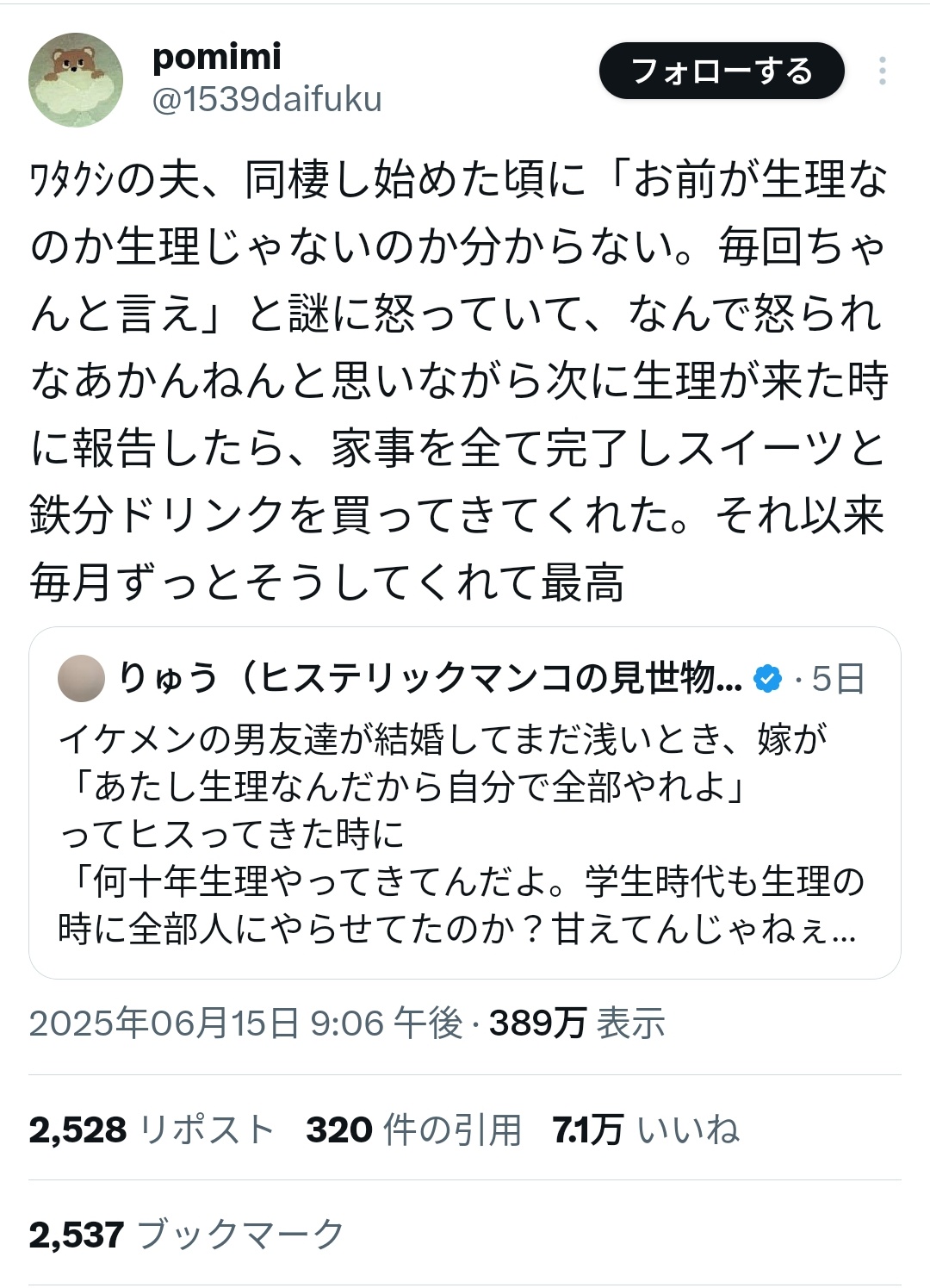This screenshot has height=1288, width=930.
Task: Follow pomimi with フォローする button
Action: (721, 71)
